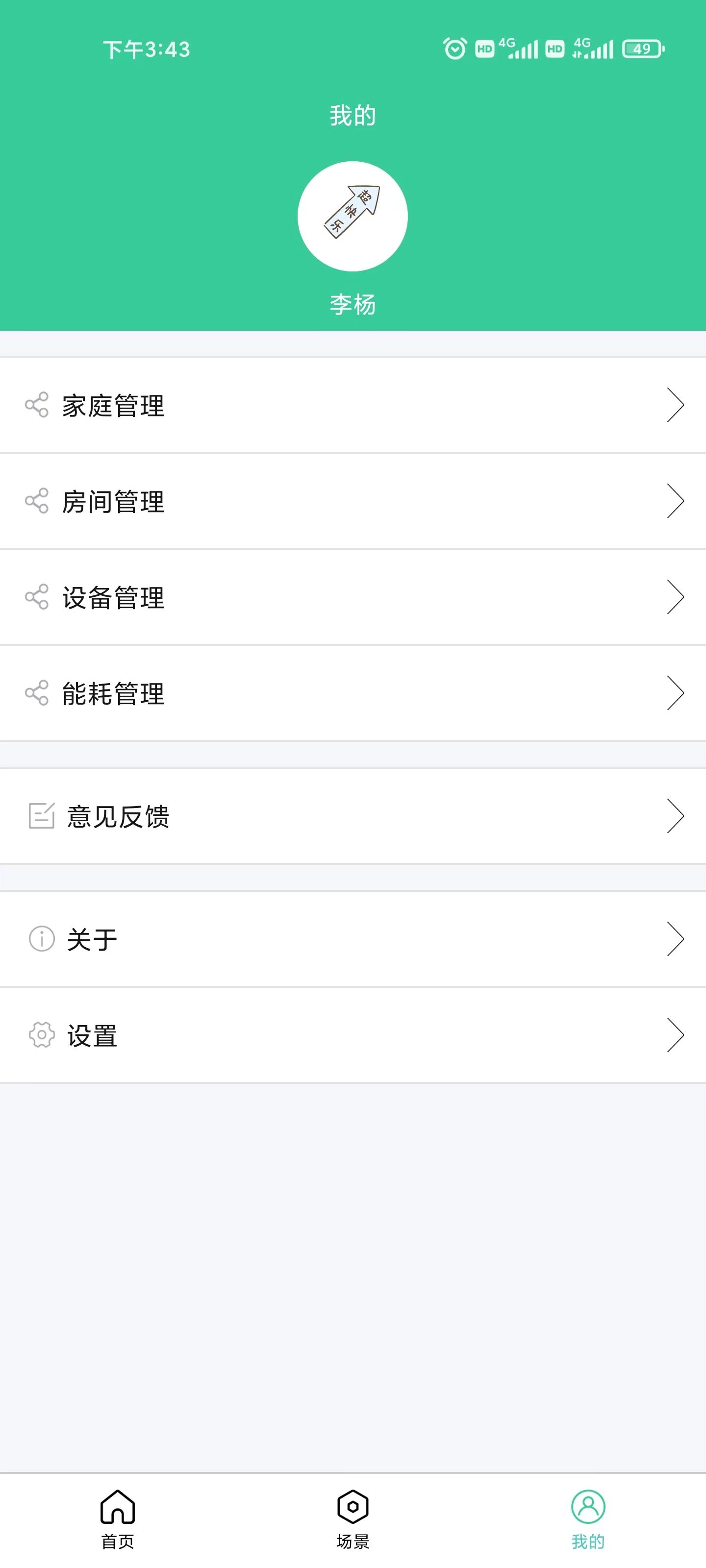Tap the profile avatar above 李杨
Viewport: 706px width, 1568px height.
point(353,216)
